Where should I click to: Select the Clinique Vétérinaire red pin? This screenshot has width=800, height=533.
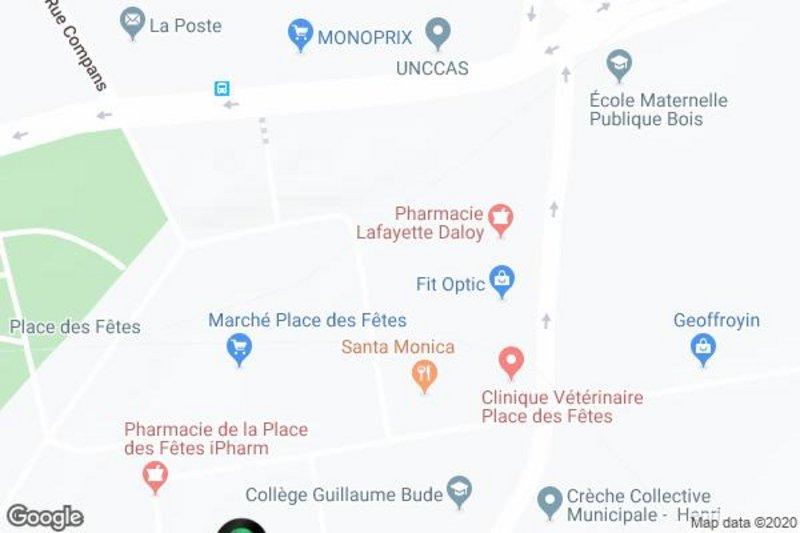tap(511, 360)
